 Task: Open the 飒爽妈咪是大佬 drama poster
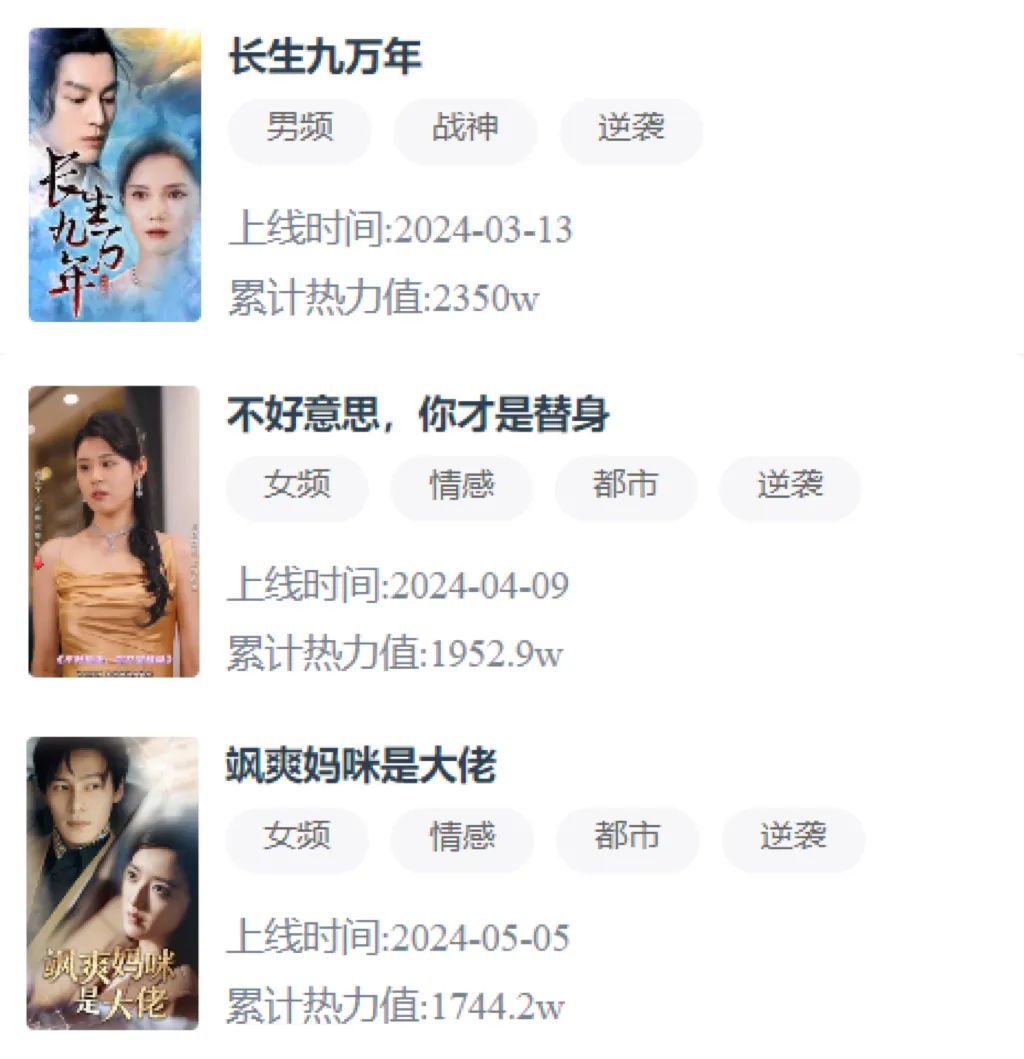pyautogui.click(x=113, y=883)
